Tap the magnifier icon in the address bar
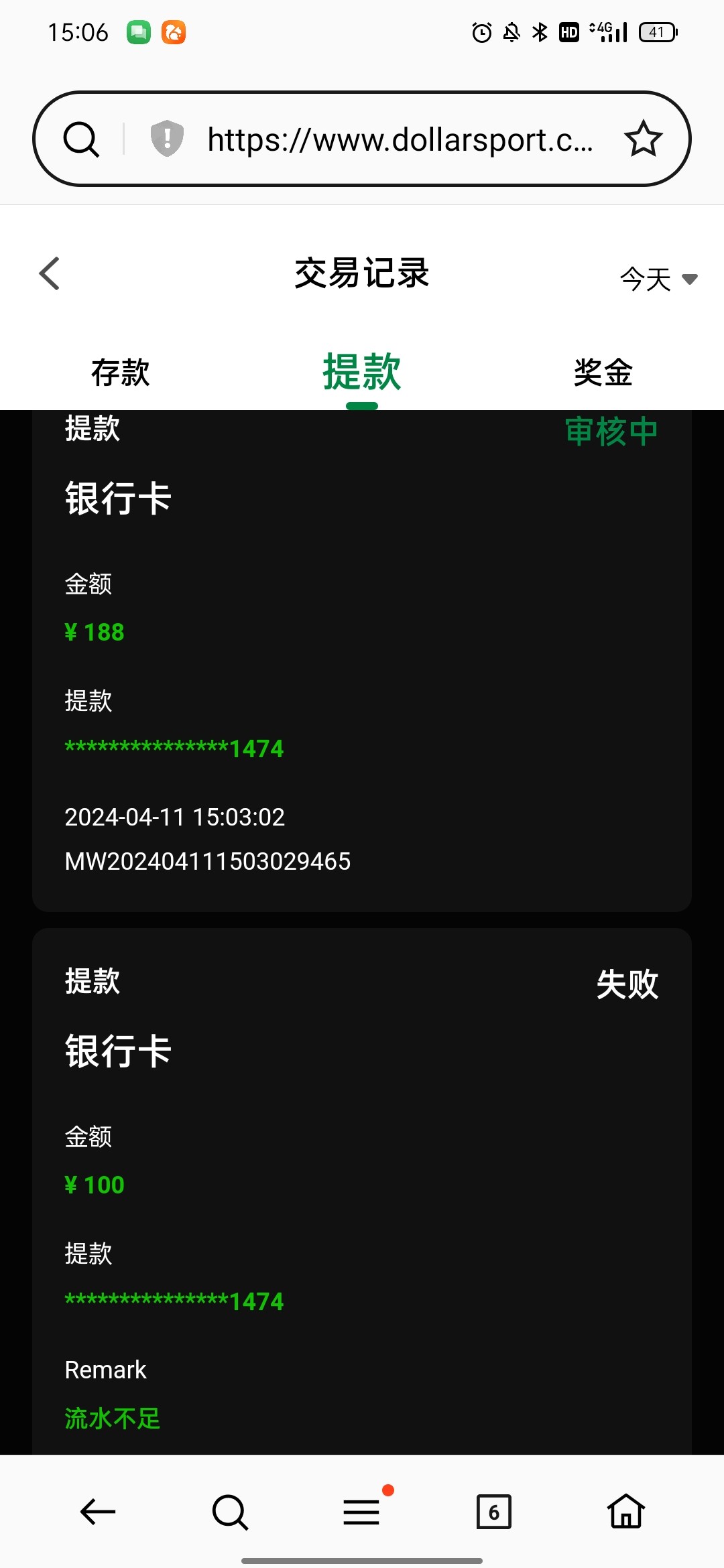 click(81, 139)
